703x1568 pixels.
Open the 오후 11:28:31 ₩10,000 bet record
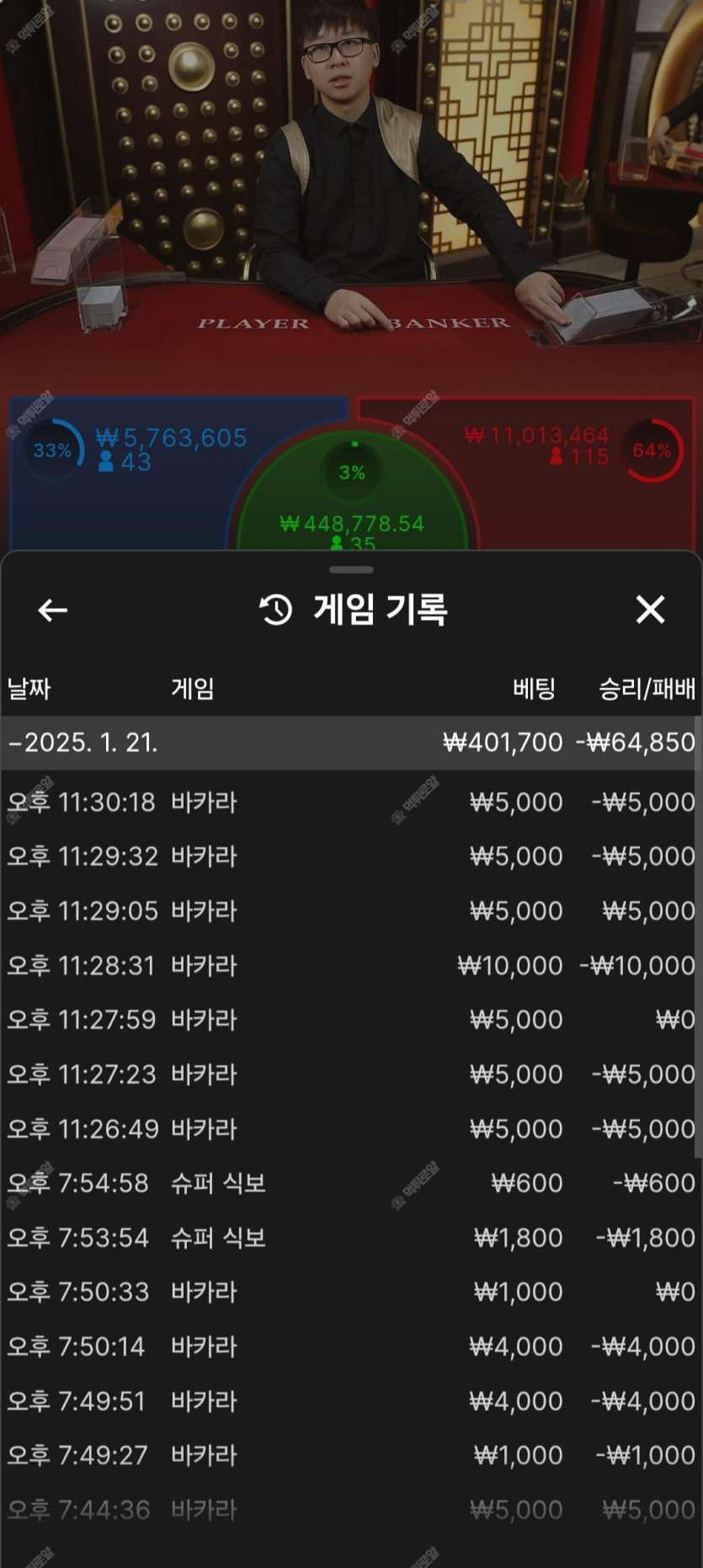[x=350, y=965]
